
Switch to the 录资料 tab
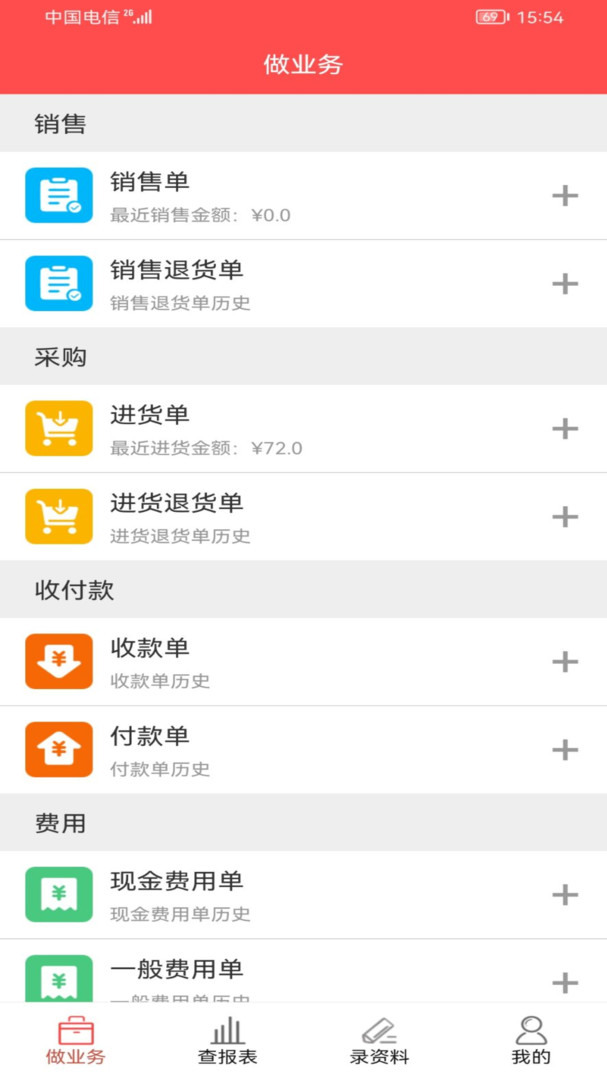pos(379,1040)
